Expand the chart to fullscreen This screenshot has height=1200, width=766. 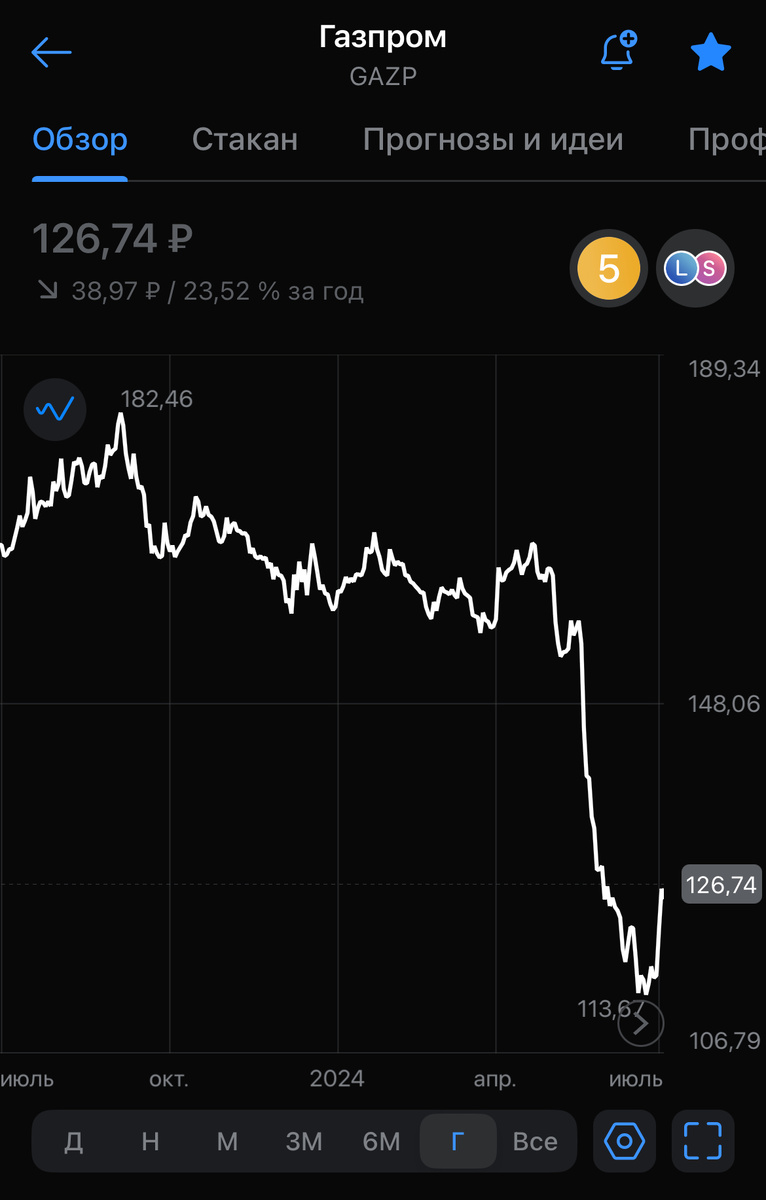[x=703, y=1141]
